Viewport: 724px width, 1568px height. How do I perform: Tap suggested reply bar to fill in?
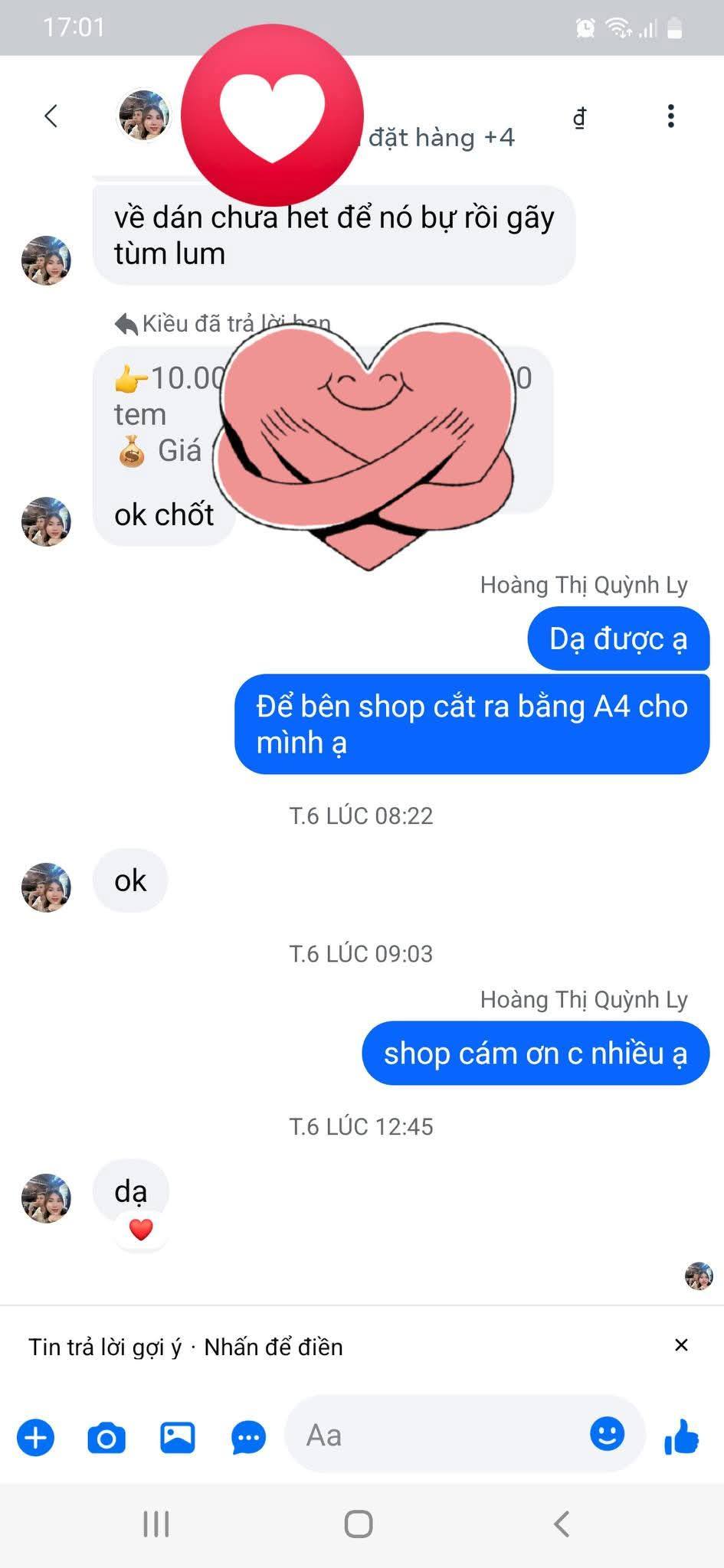[185, 1347]
